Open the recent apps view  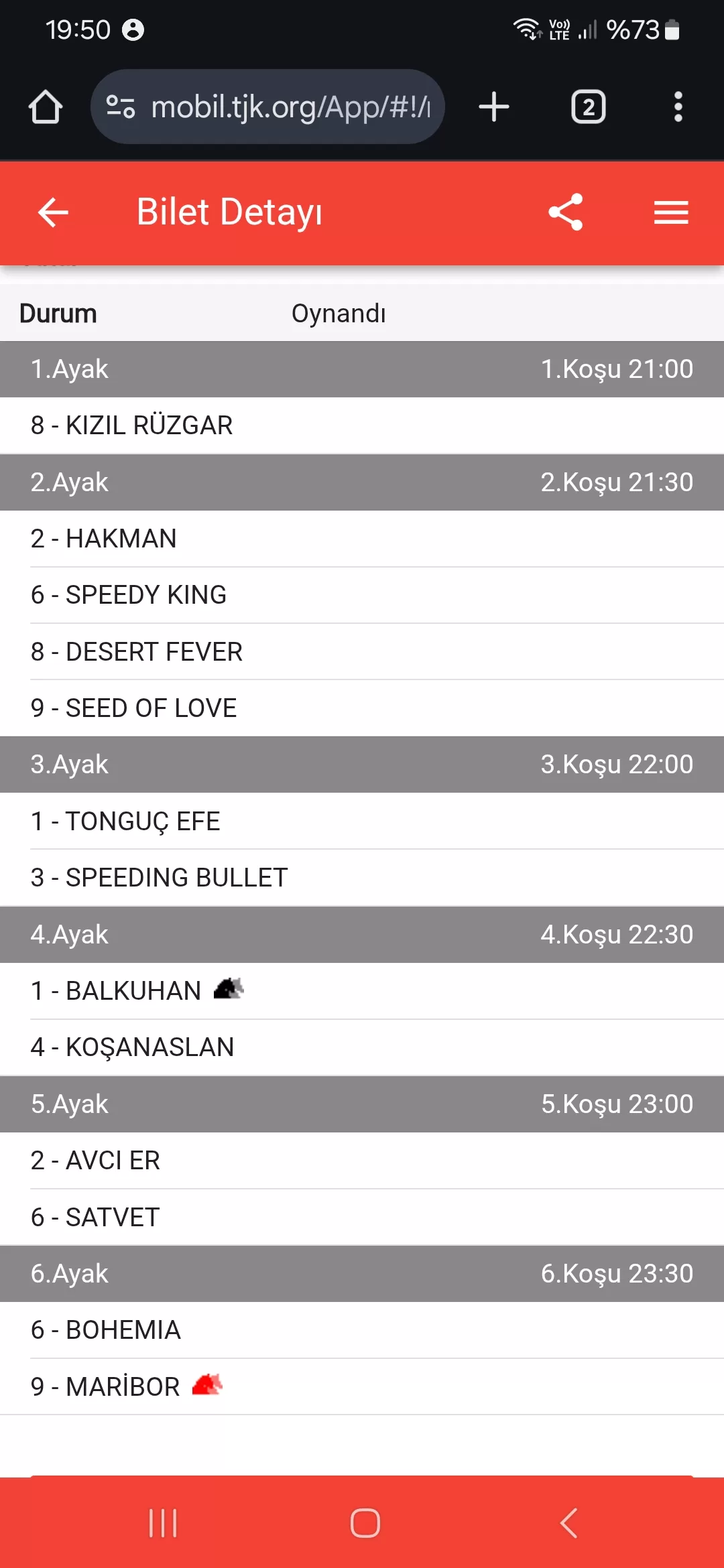163,1523
